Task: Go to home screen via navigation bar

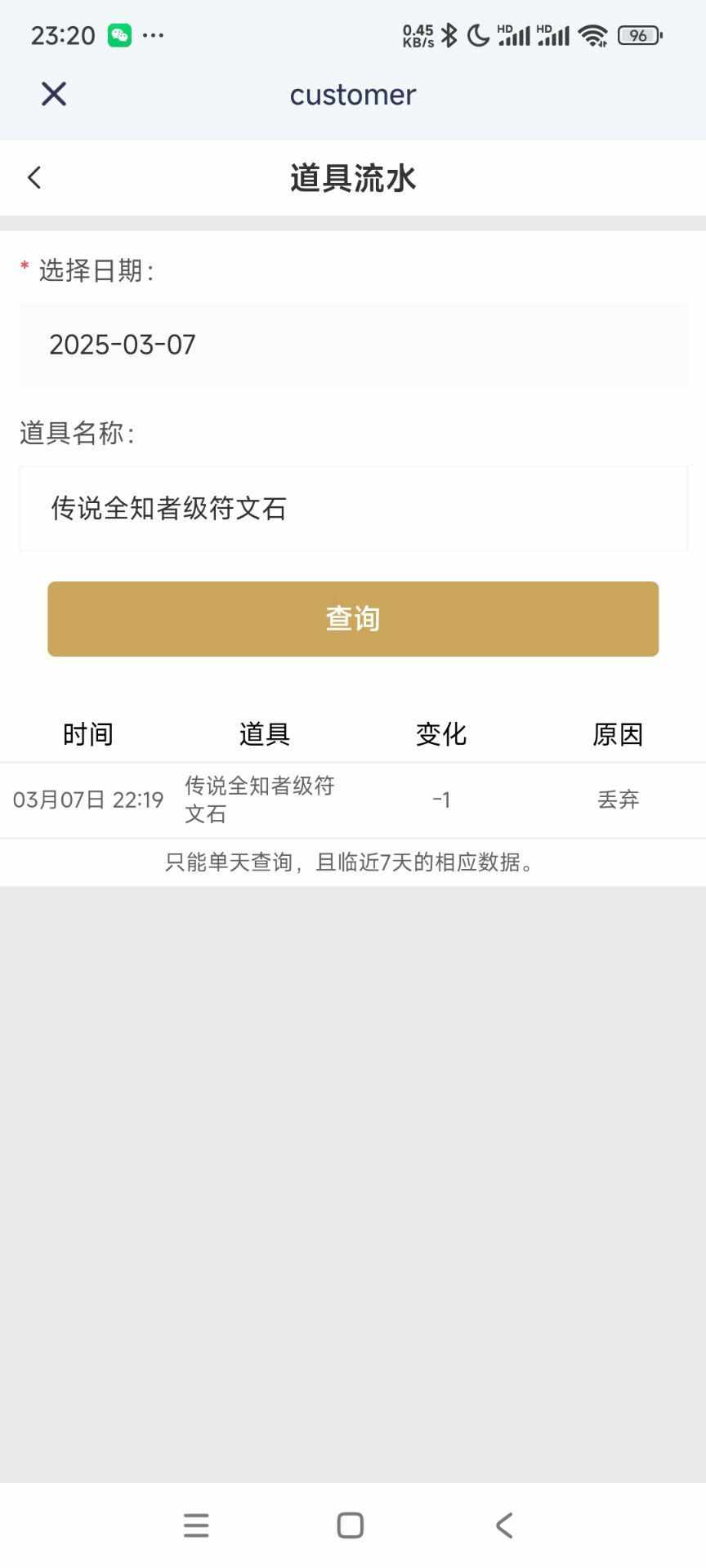Action: click(x=351, y=1525)
